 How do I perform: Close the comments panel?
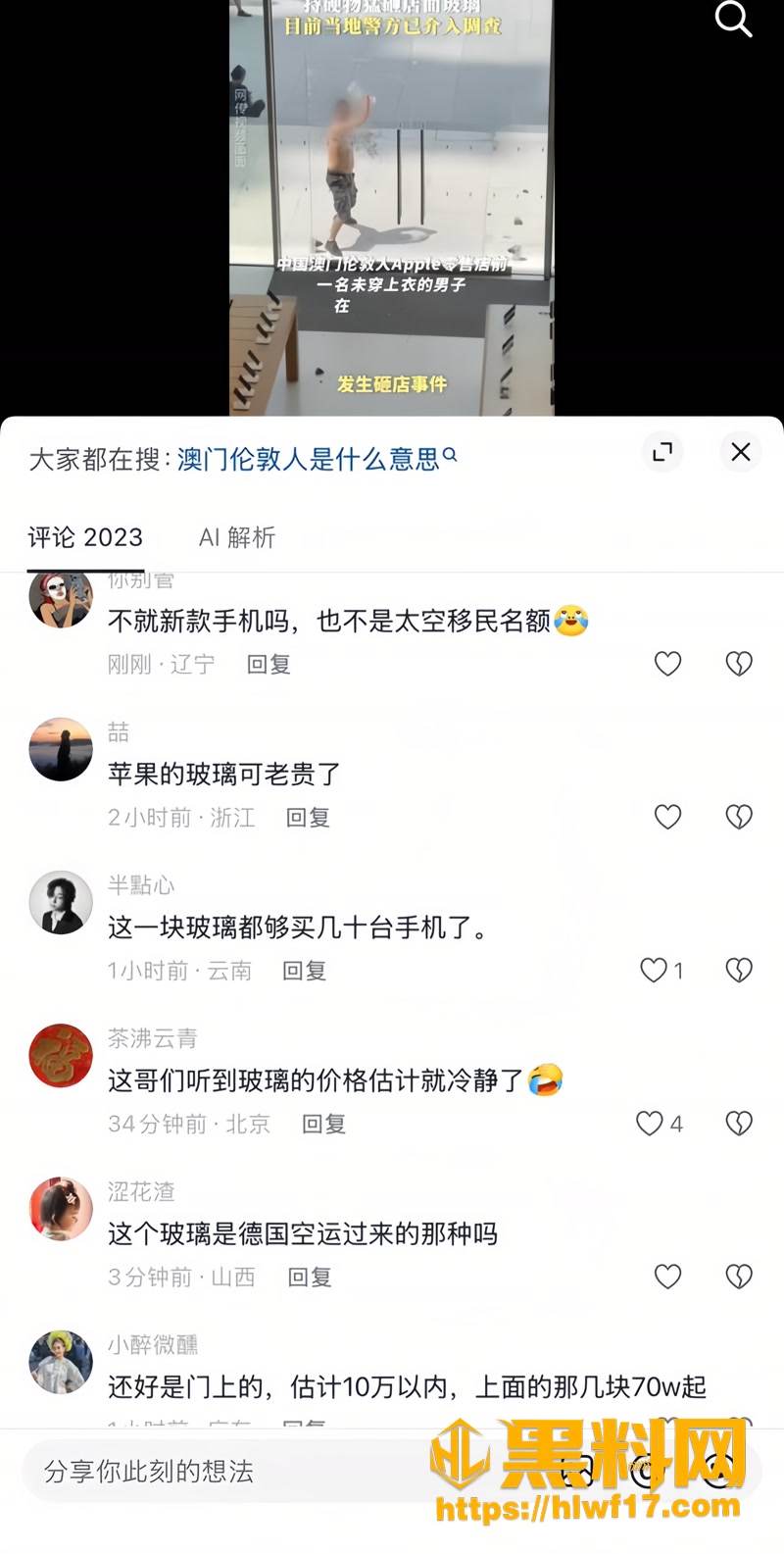coord(741,452)
